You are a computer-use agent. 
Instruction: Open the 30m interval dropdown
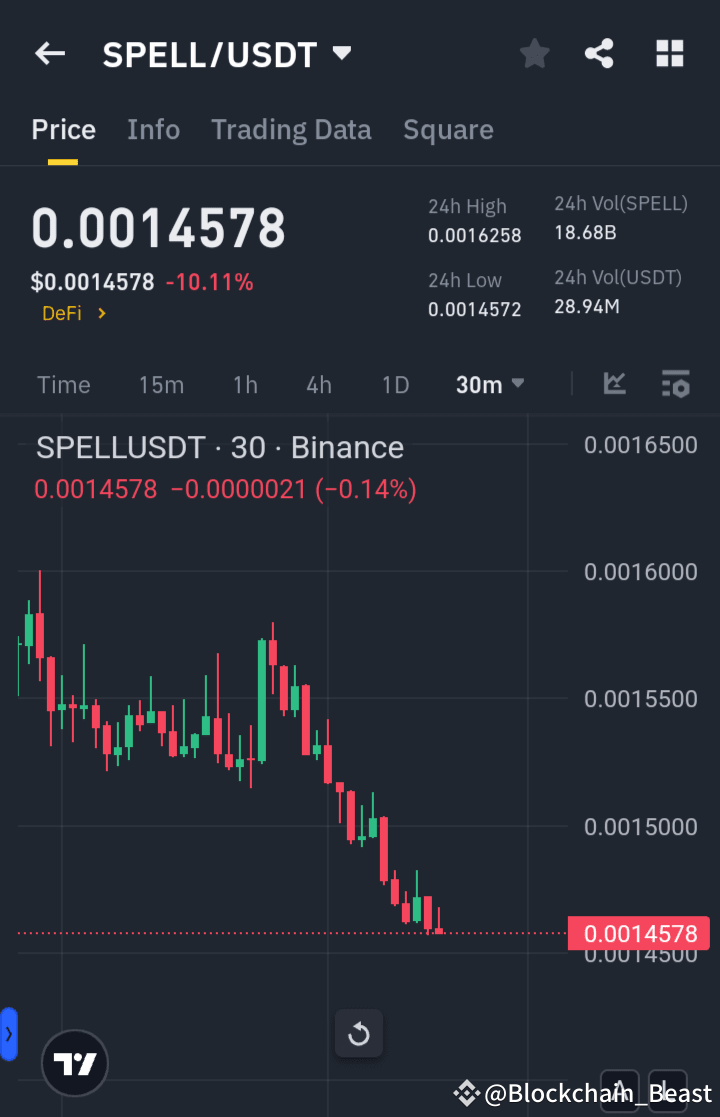[490, 383]
